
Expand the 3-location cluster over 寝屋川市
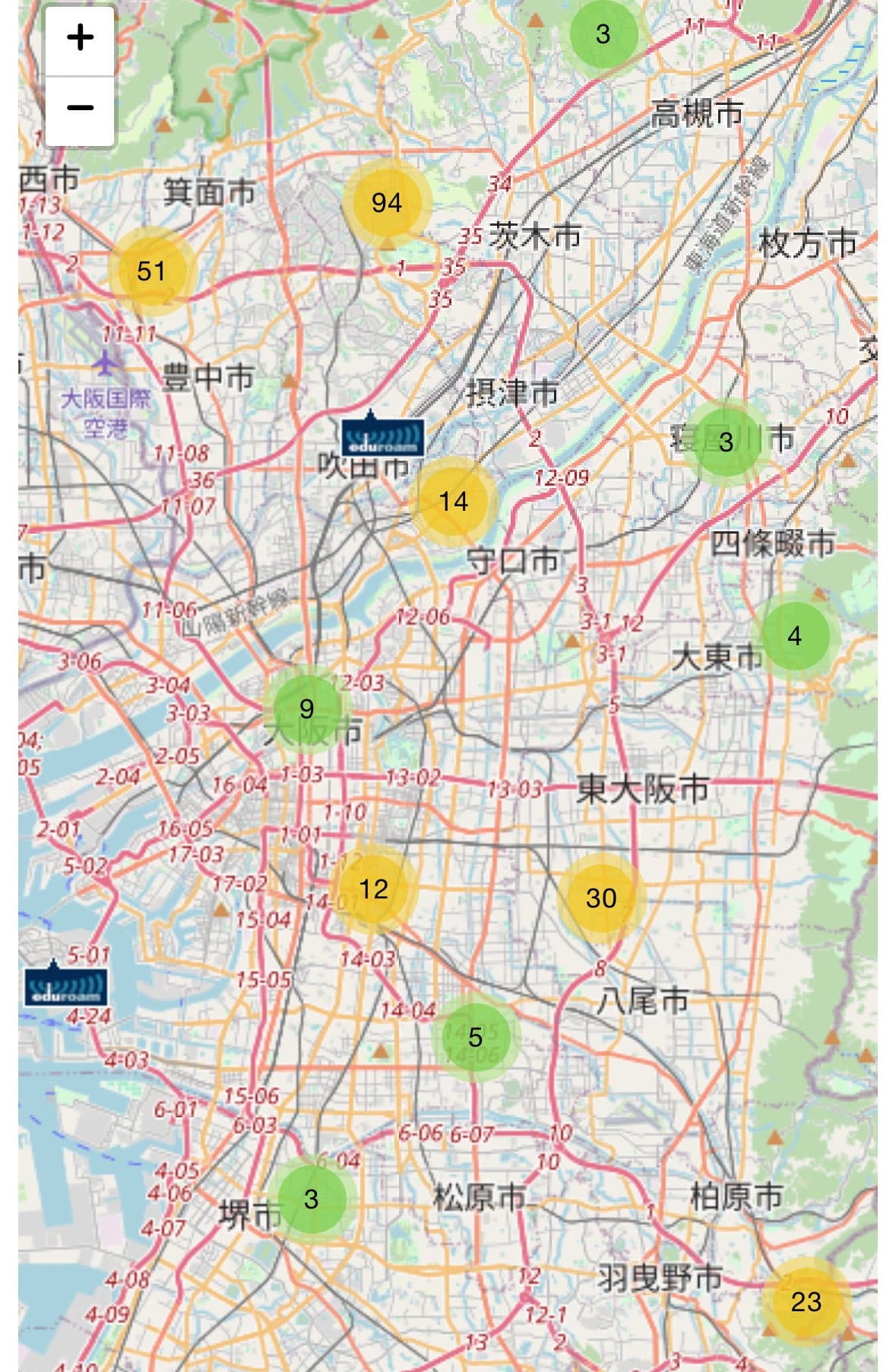[x=726, y=442]
